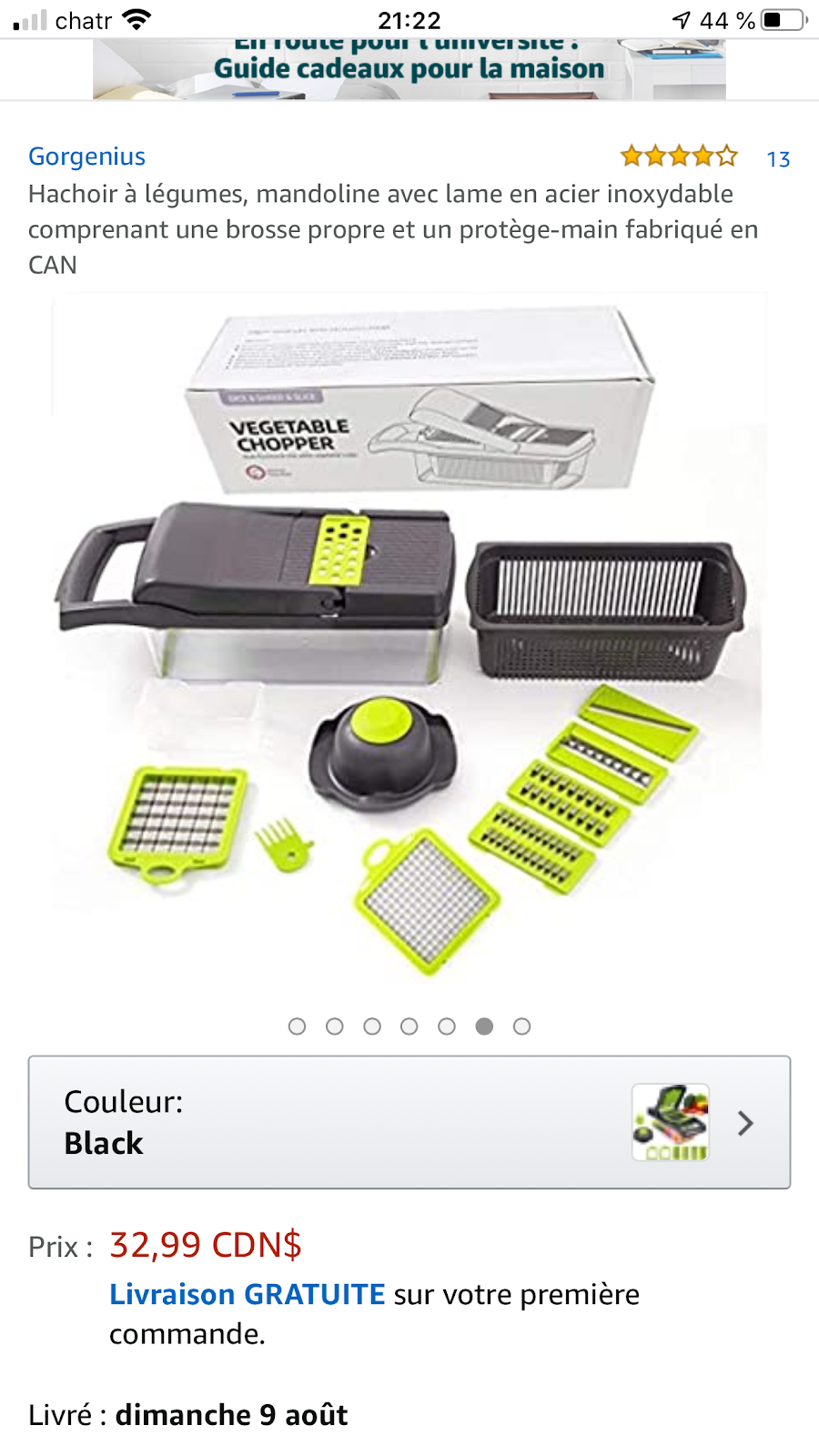Open the Gorgenius brand link
Screen dimensions: 819x1456
87,157
